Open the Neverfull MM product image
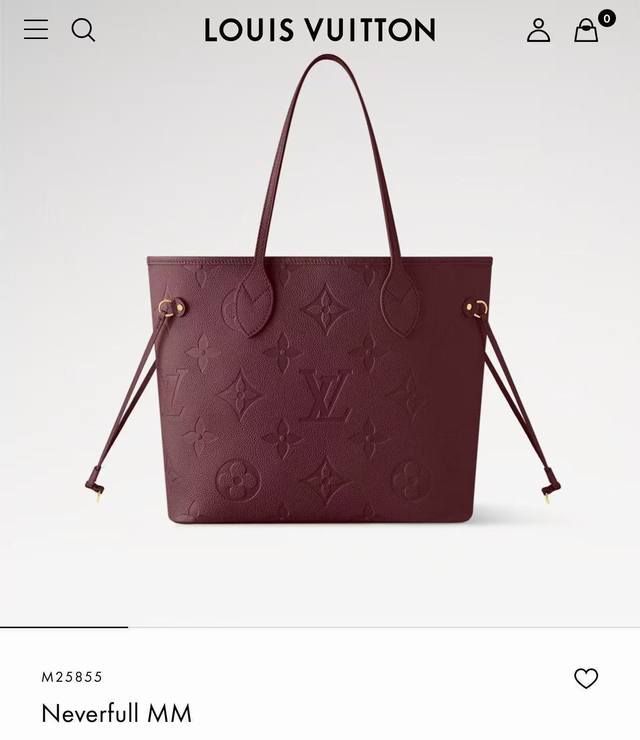Image resolution: width=640 pixels, height=740 pixels. 320,330
